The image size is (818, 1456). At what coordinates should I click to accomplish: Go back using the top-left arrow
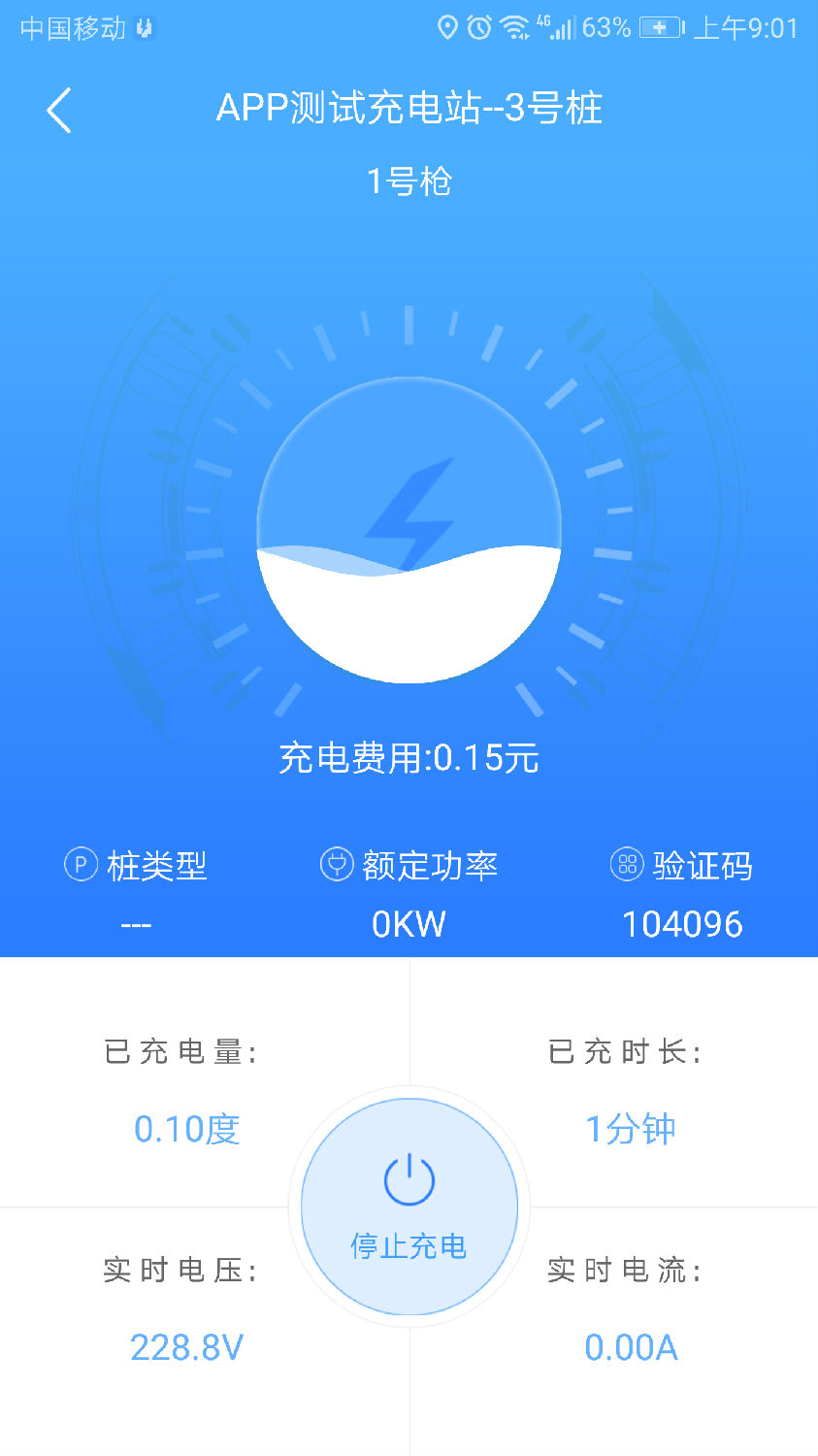pyautogui.click(x=59, y=110)
